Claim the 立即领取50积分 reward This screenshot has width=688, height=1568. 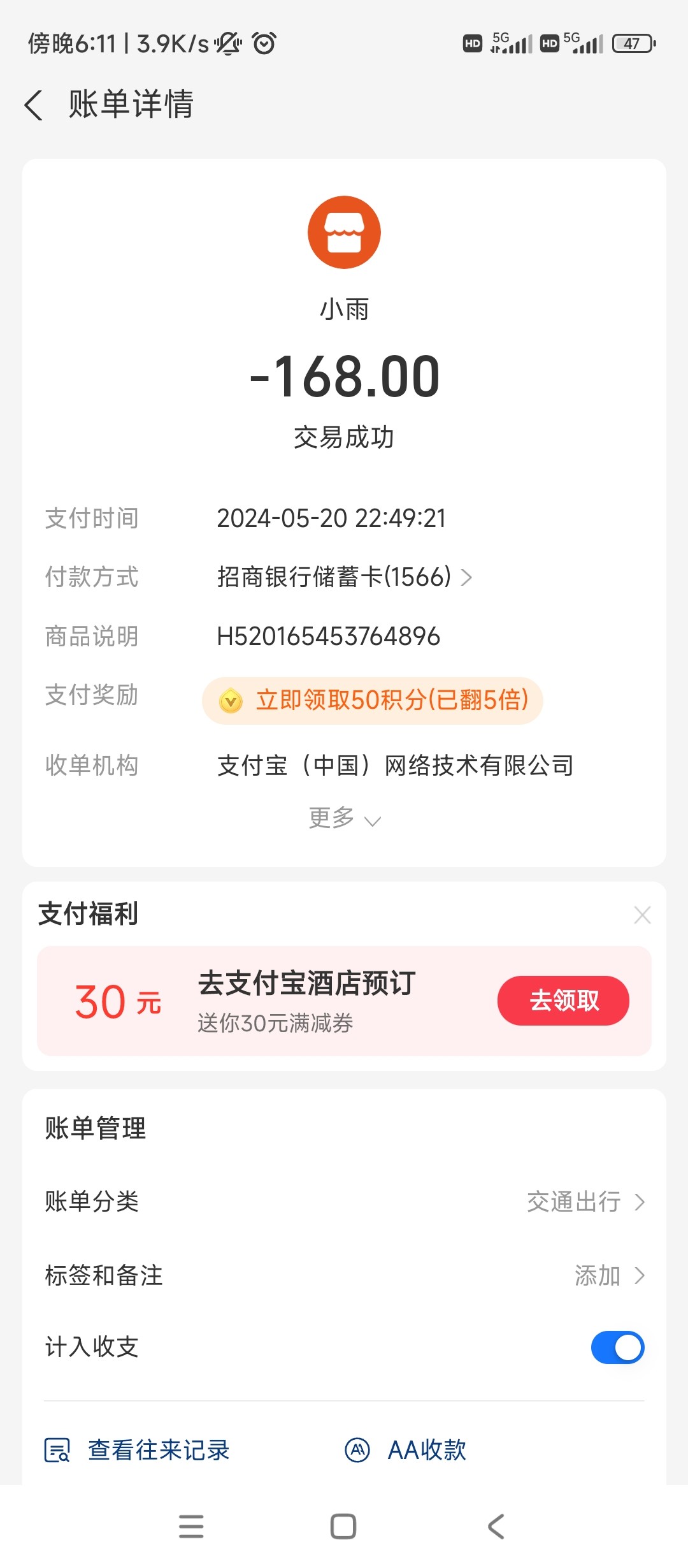(x=373, y=701)
